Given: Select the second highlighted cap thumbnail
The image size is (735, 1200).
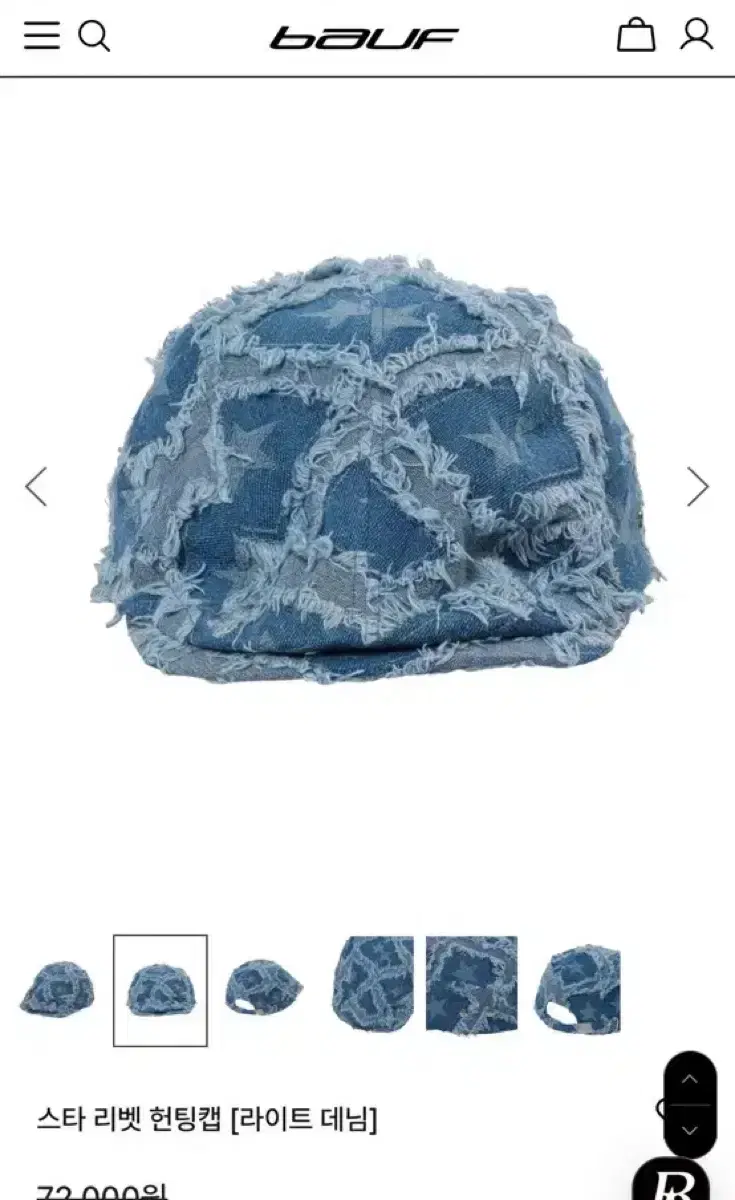Looking at the screenshot, I should pyautogui.click(x=160, y=990).
